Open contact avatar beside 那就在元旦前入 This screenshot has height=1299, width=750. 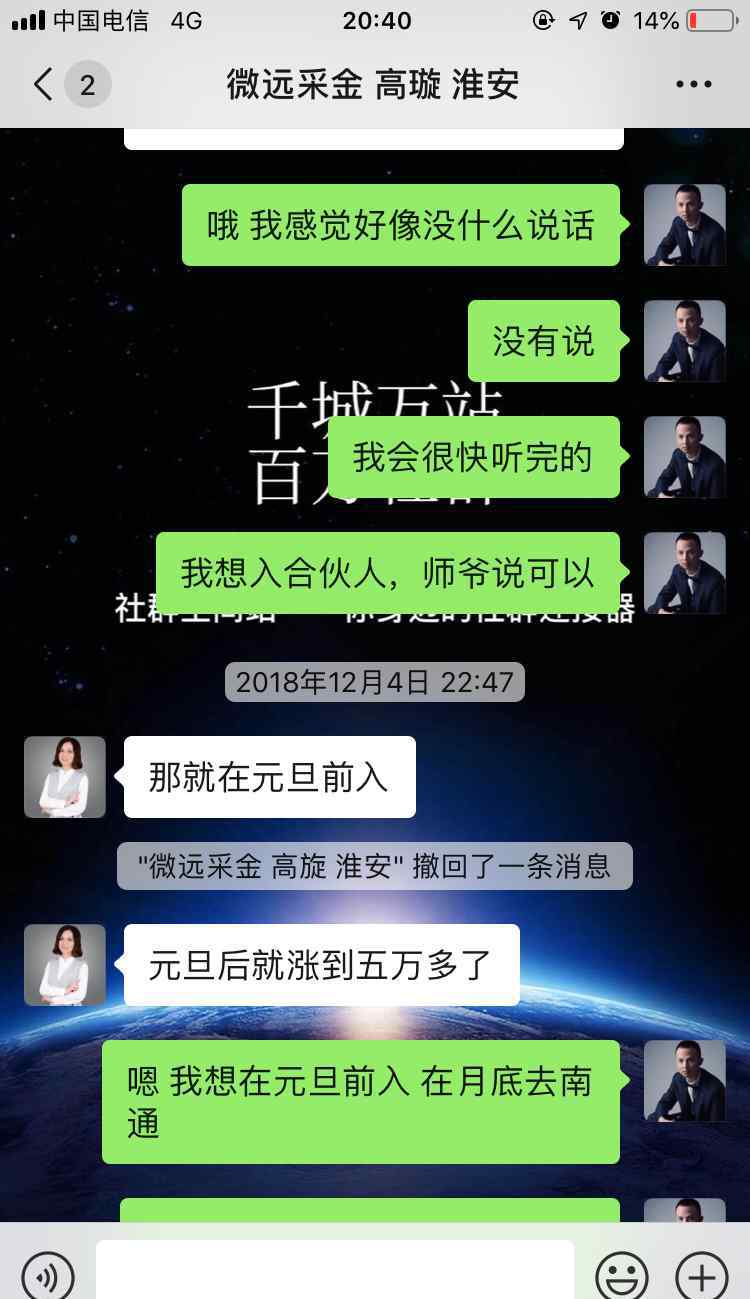tap(65, 777)
